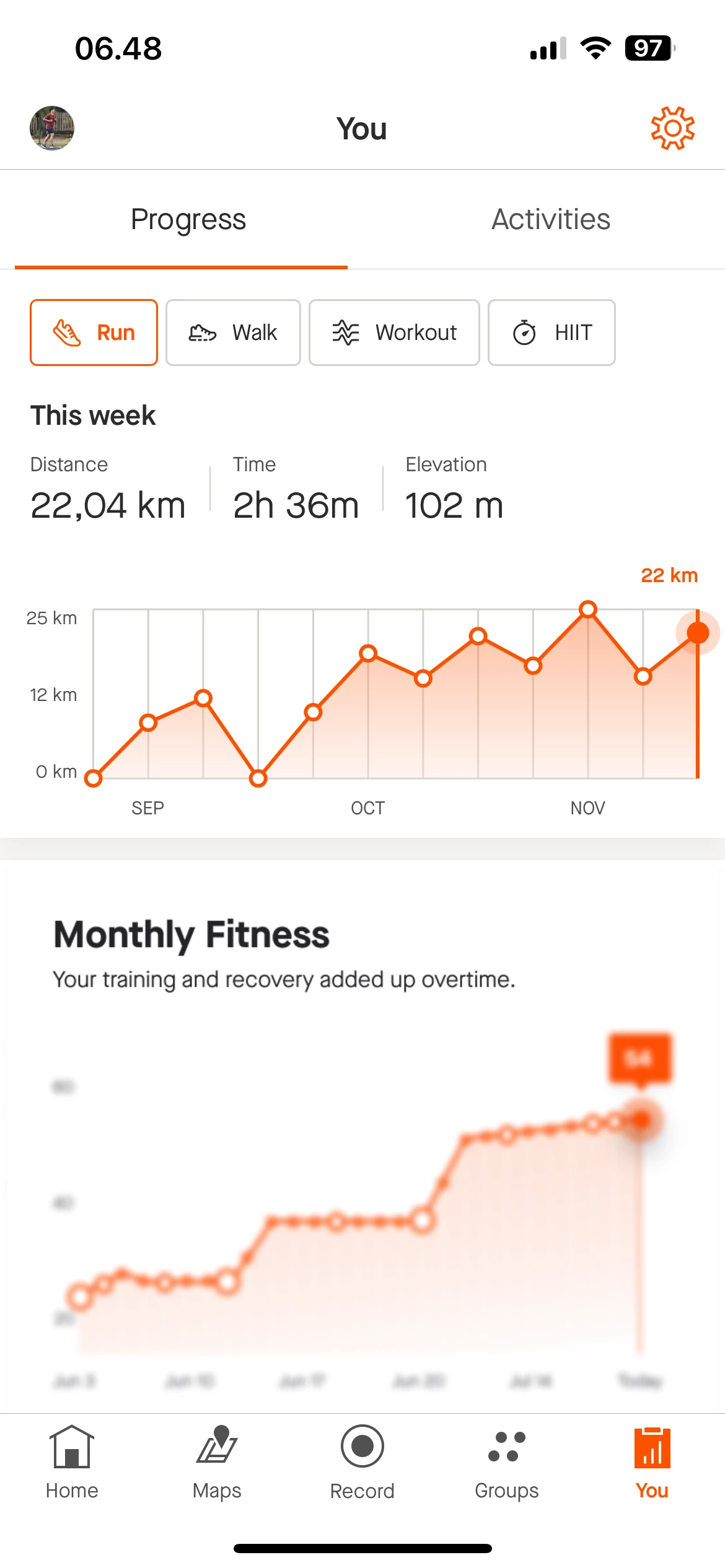The height and width of the screenshot is (1568, 725).
Task: Select the Workout sport chip
Action: (394, 333)
